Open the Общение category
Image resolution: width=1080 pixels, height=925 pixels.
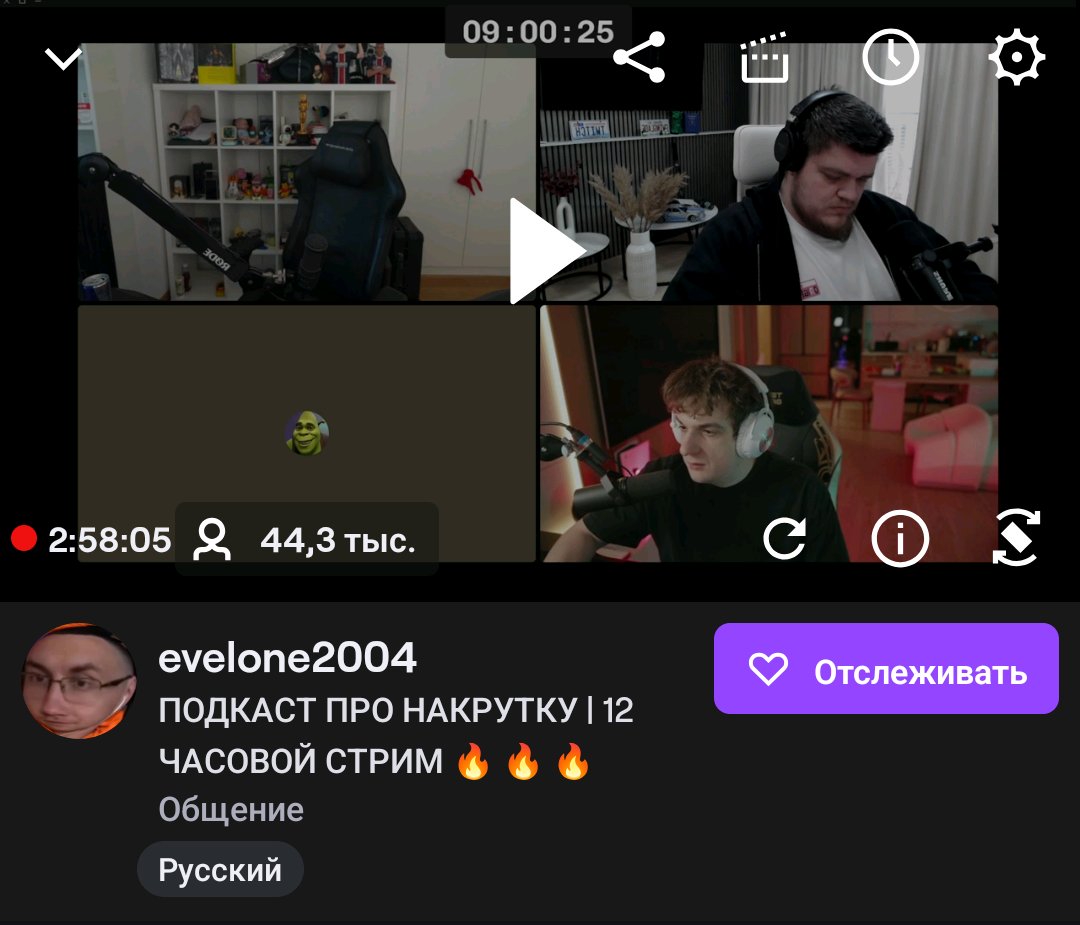[231, 809]
